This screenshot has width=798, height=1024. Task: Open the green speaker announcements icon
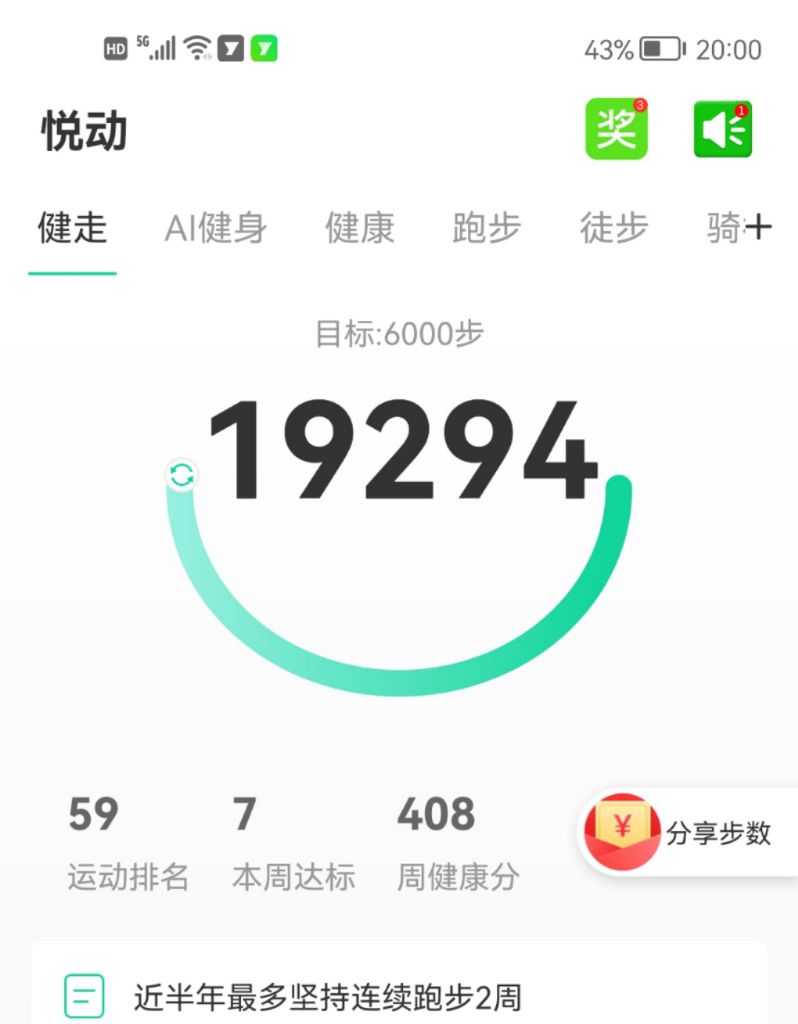[722, 129]
